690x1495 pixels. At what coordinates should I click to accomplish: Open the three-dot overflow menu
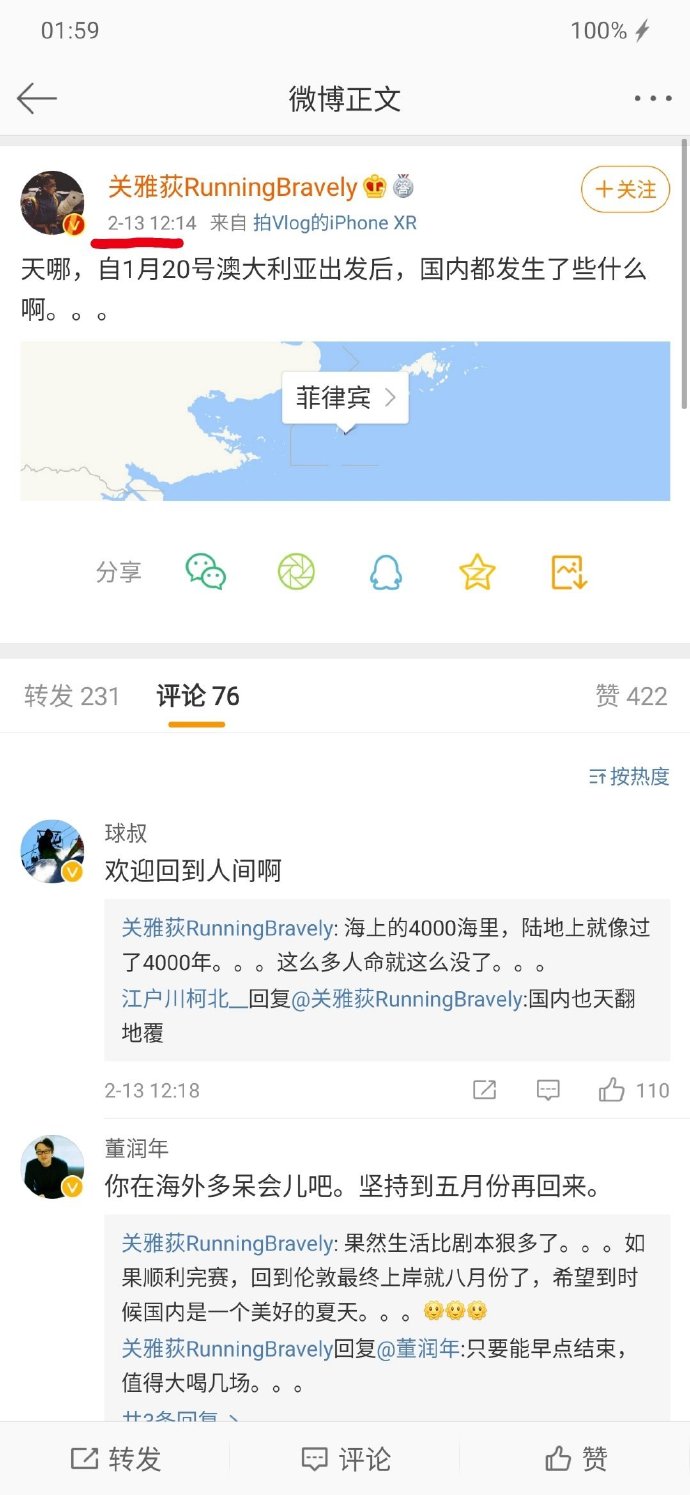(x=652, y=98)
